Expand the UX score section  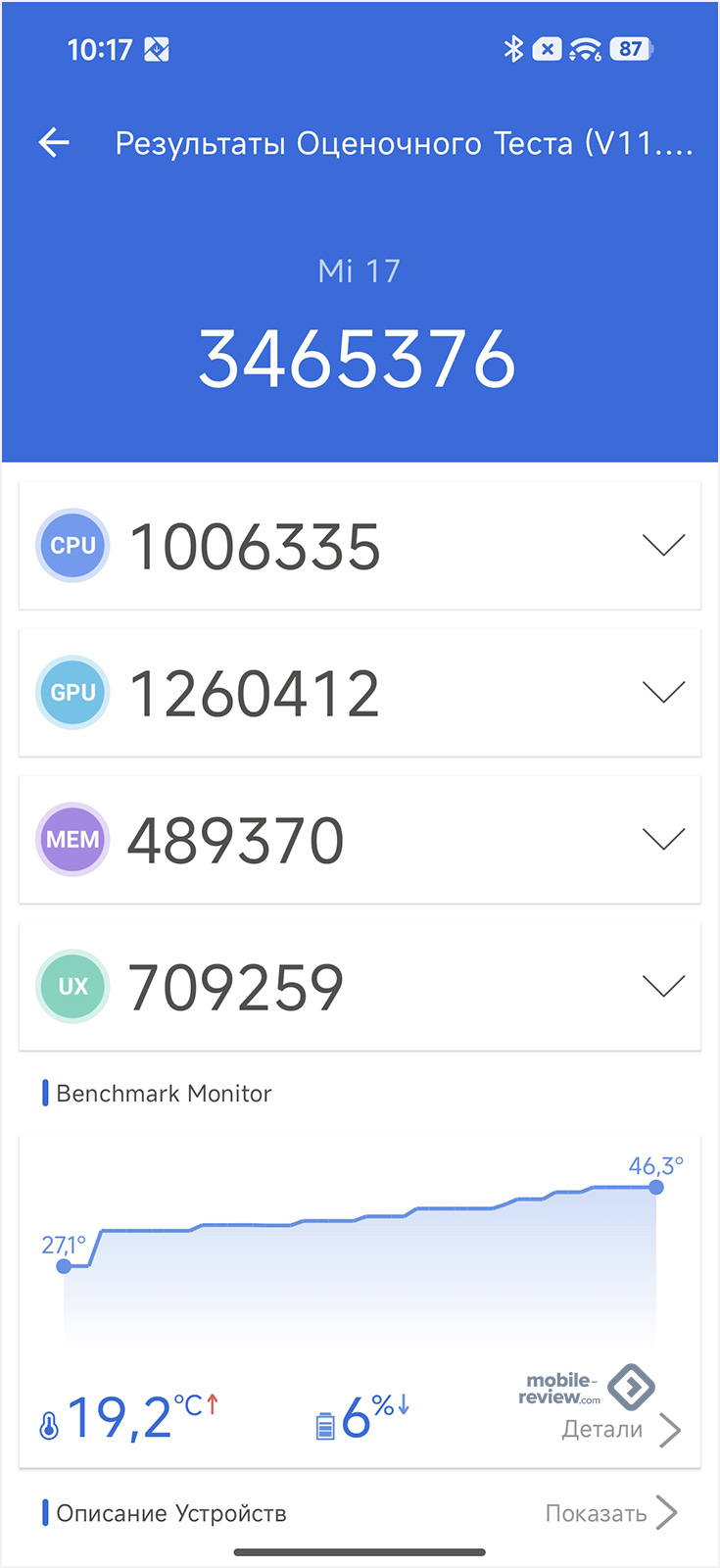663,986
